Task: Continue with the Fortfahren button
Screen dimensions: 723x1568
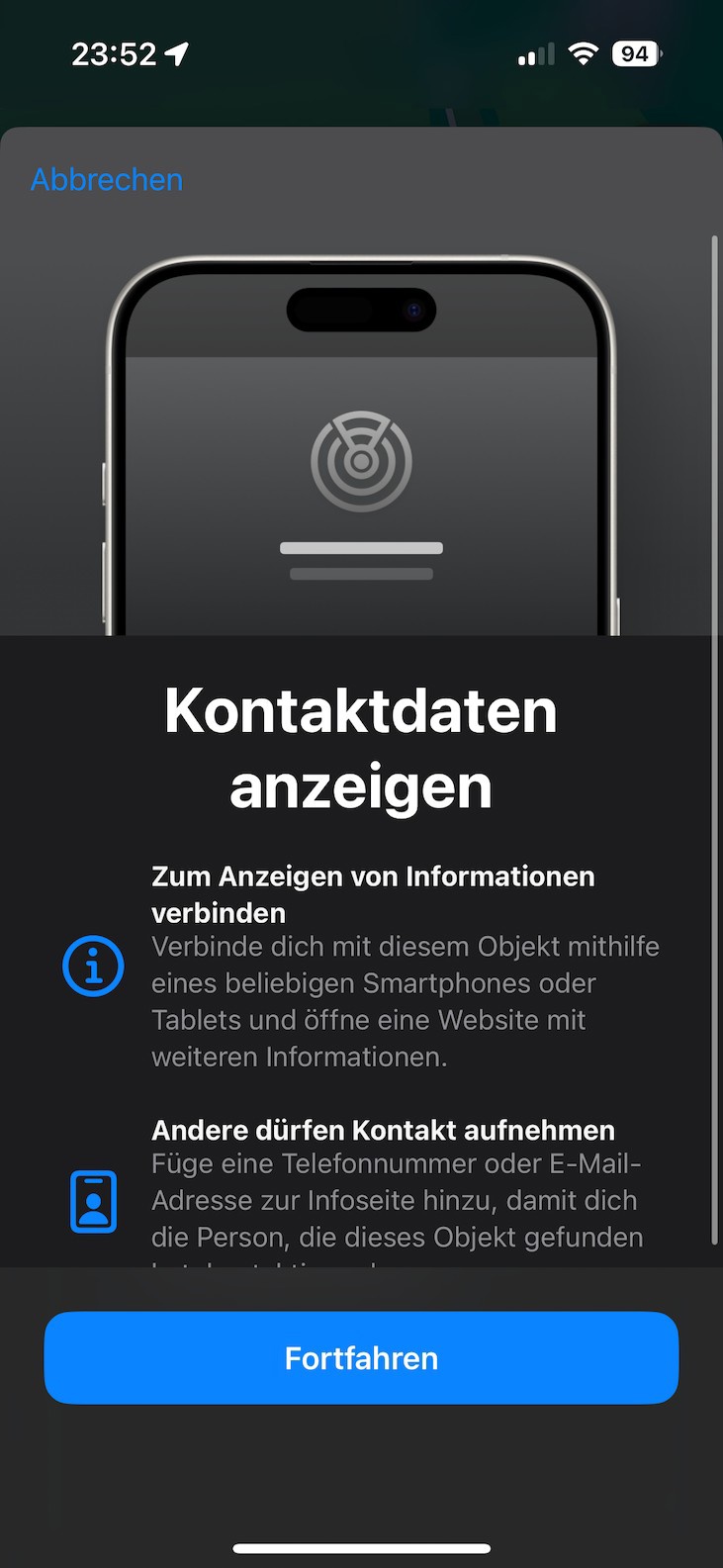Action: [361, 1357]
